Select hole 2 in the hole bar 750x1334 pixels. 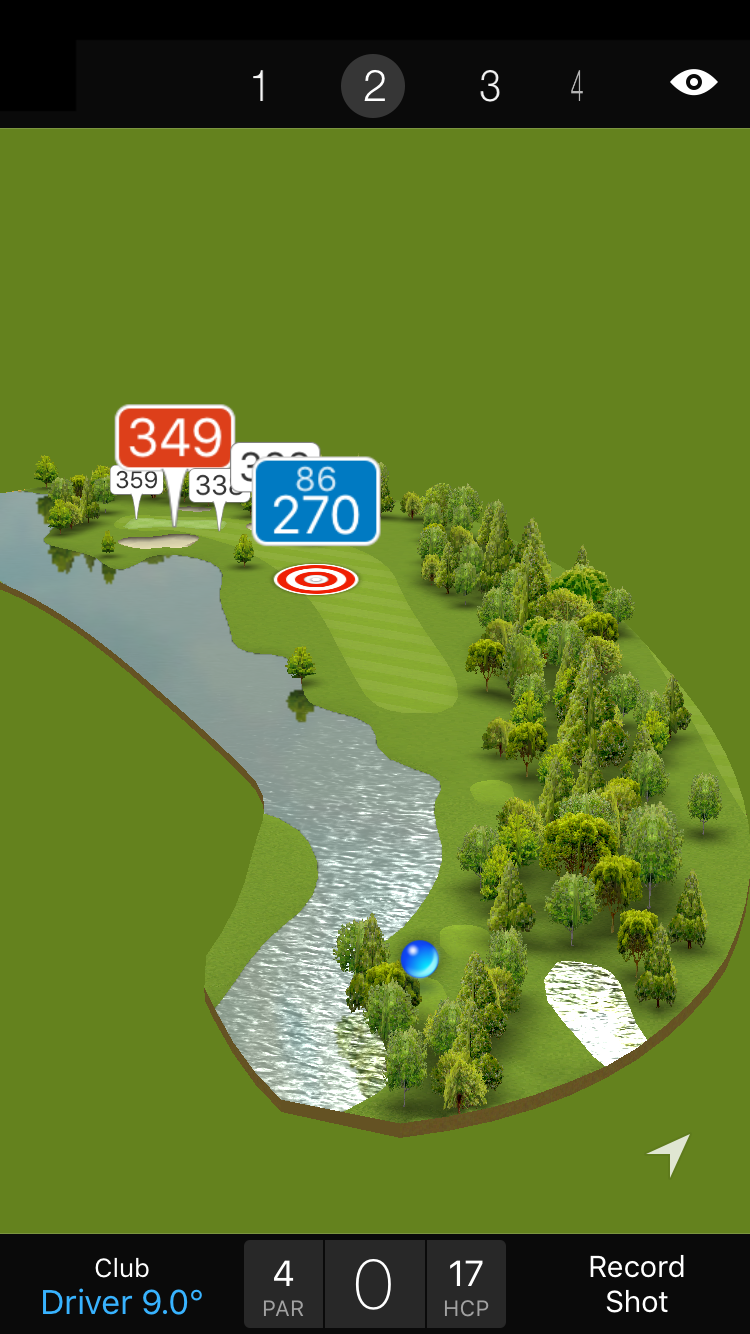coord(373,86)
